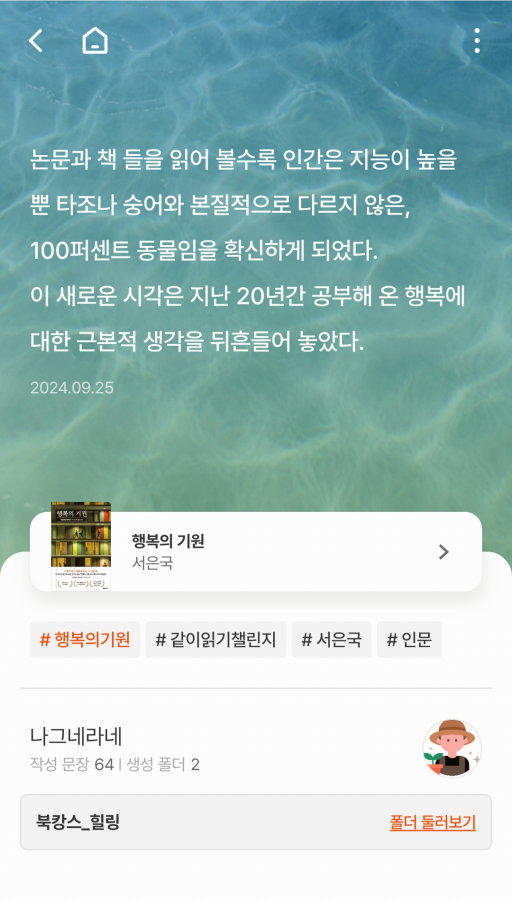Viewport: 512px width, 900px height.
Task: Tap the #인문 hashtag chip
Action: point(409,639)
